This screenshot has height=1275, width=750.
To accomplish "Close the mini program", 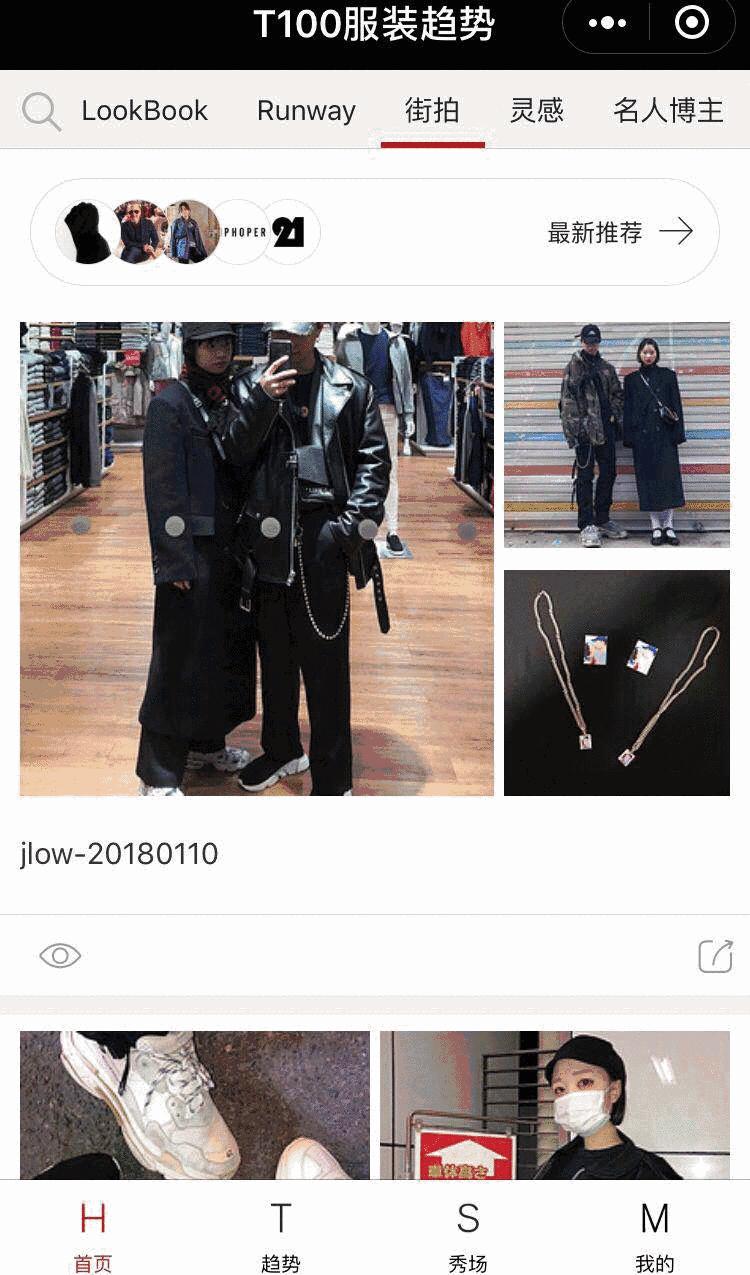I will pos(692,23).
